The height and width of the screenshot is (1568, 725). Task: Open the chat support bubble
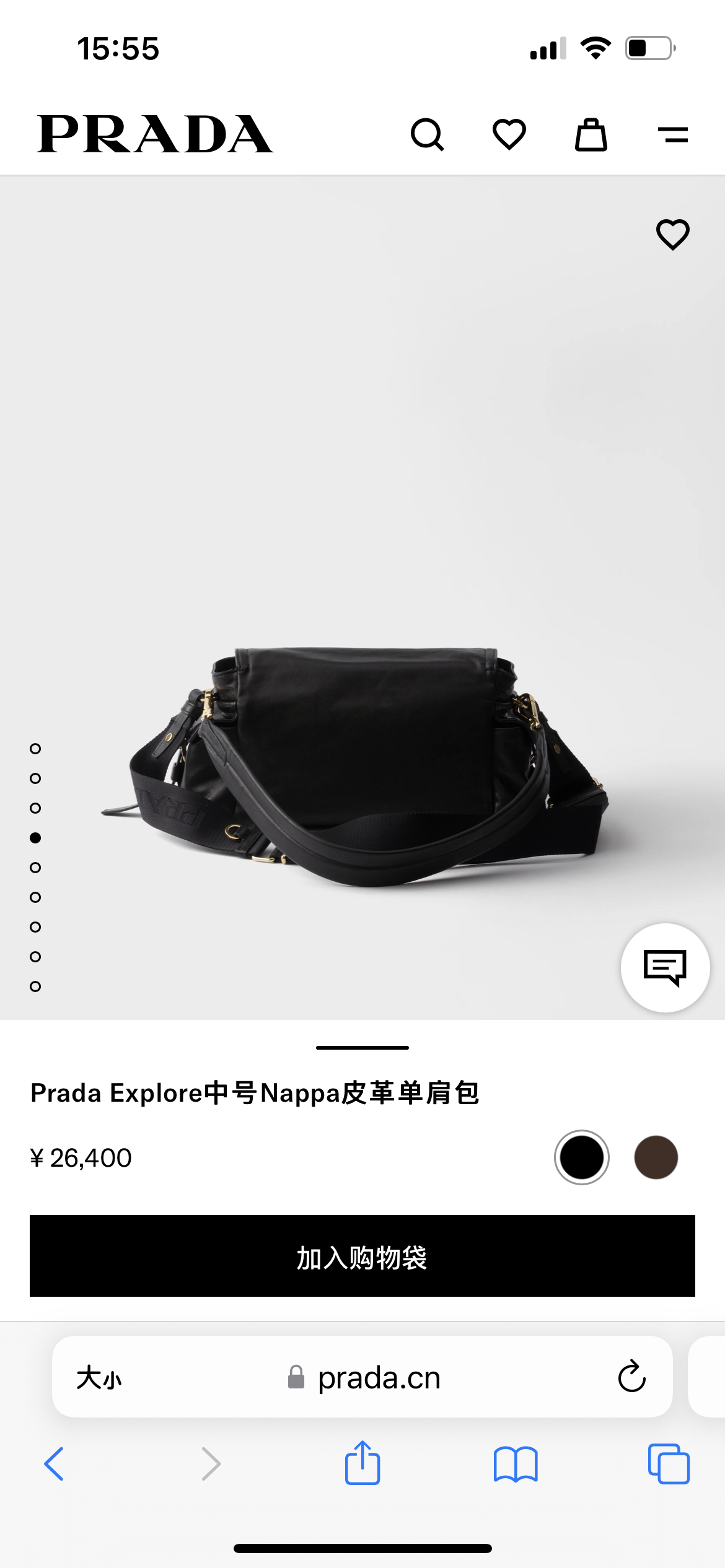click(x=665, y=967)
